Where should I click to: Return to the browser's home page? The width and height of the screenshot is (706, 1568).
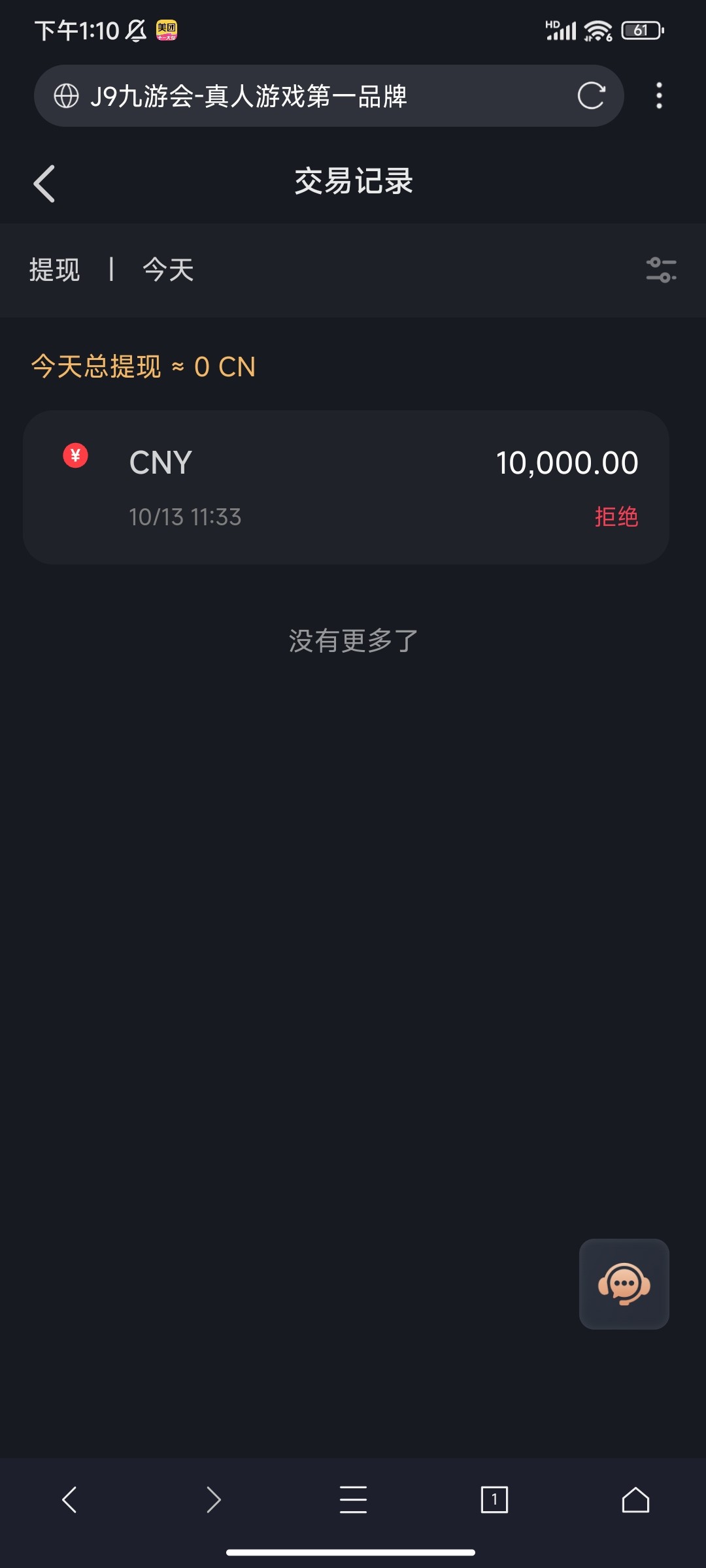[635, 1499]
